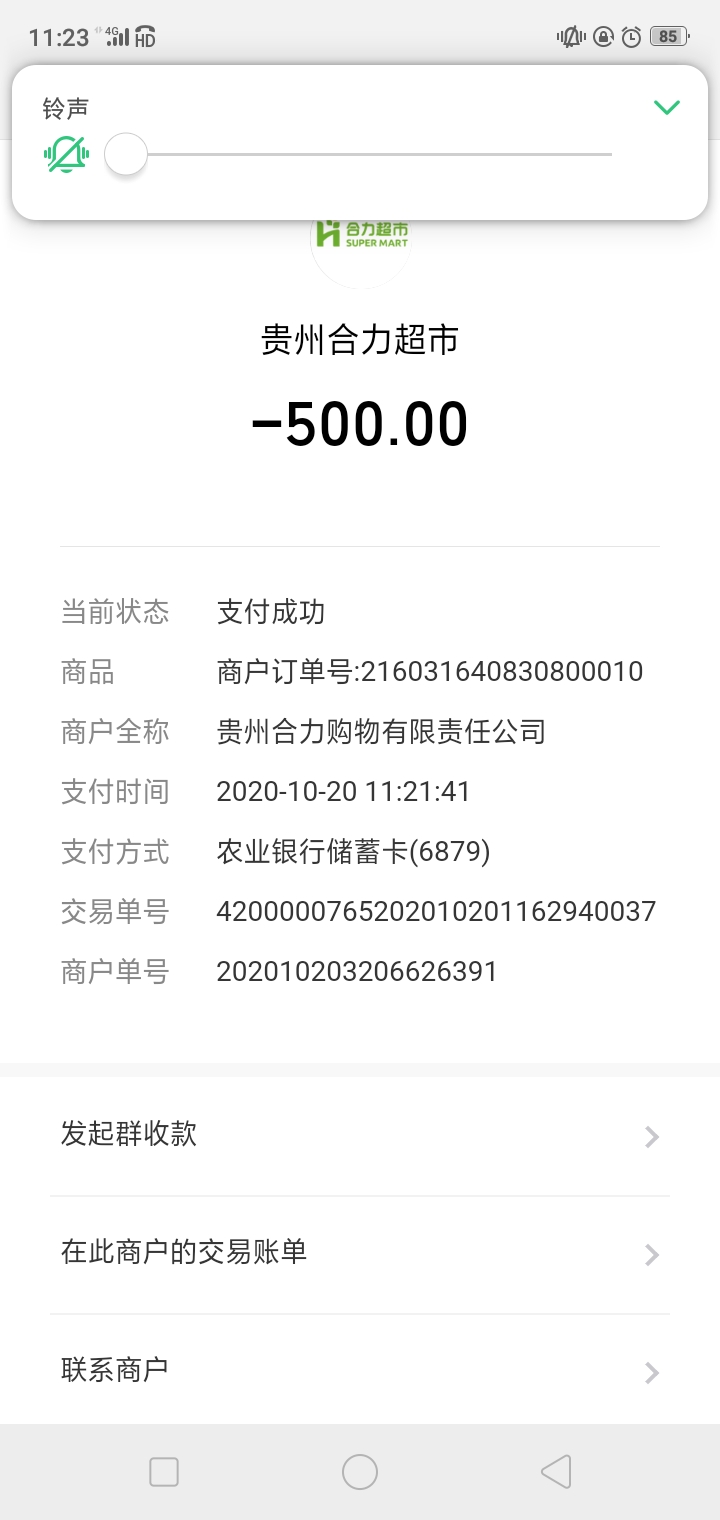
Task: Open 联系商户 to contact merchant
Action: pos(360,1370)
